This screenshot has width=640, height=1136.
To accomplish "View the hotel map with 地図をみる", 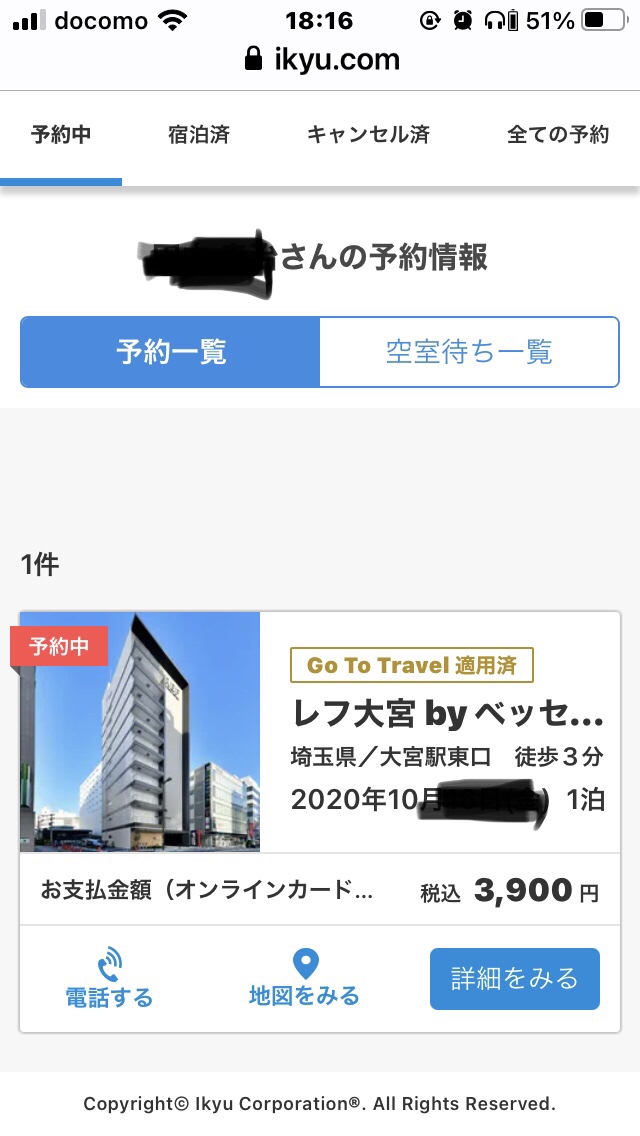I will click(x=304, y=980).
